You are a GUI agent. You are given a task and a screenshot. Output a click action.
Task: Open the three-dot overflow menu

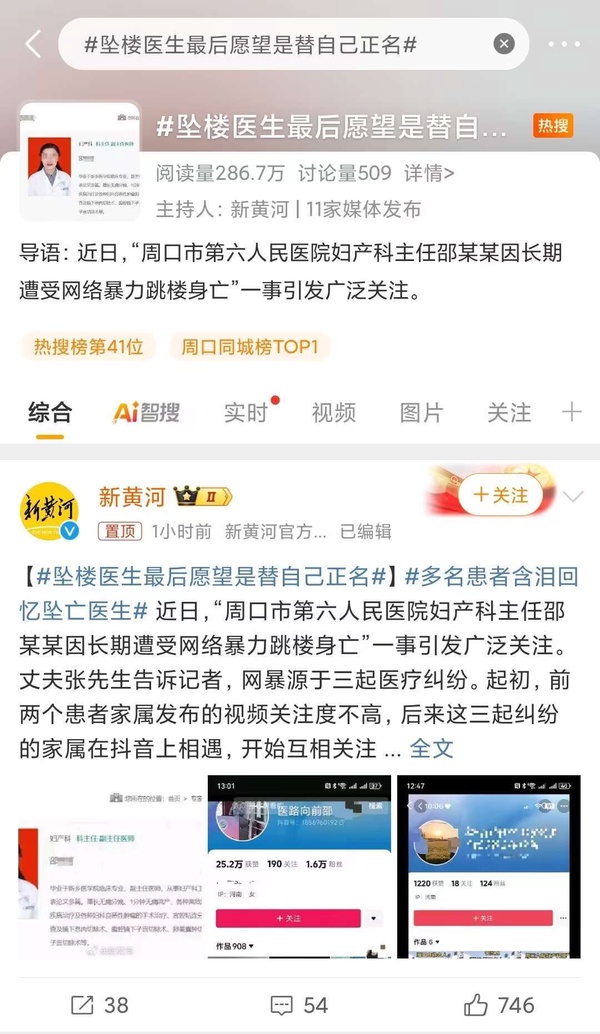pyautogui.click(x=564, y=44)
